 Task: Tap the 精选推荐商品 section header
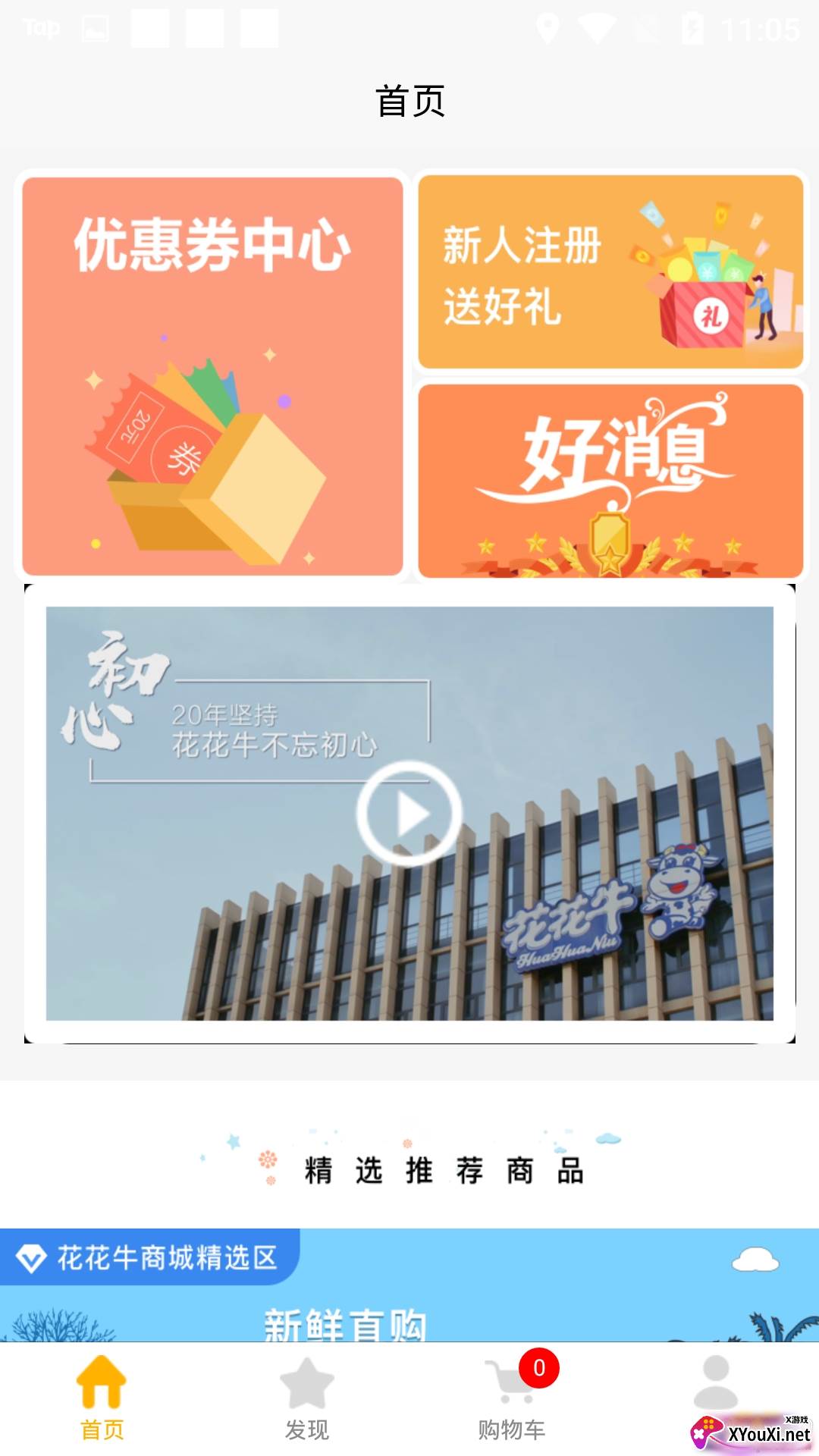(x=444, y=1170)
